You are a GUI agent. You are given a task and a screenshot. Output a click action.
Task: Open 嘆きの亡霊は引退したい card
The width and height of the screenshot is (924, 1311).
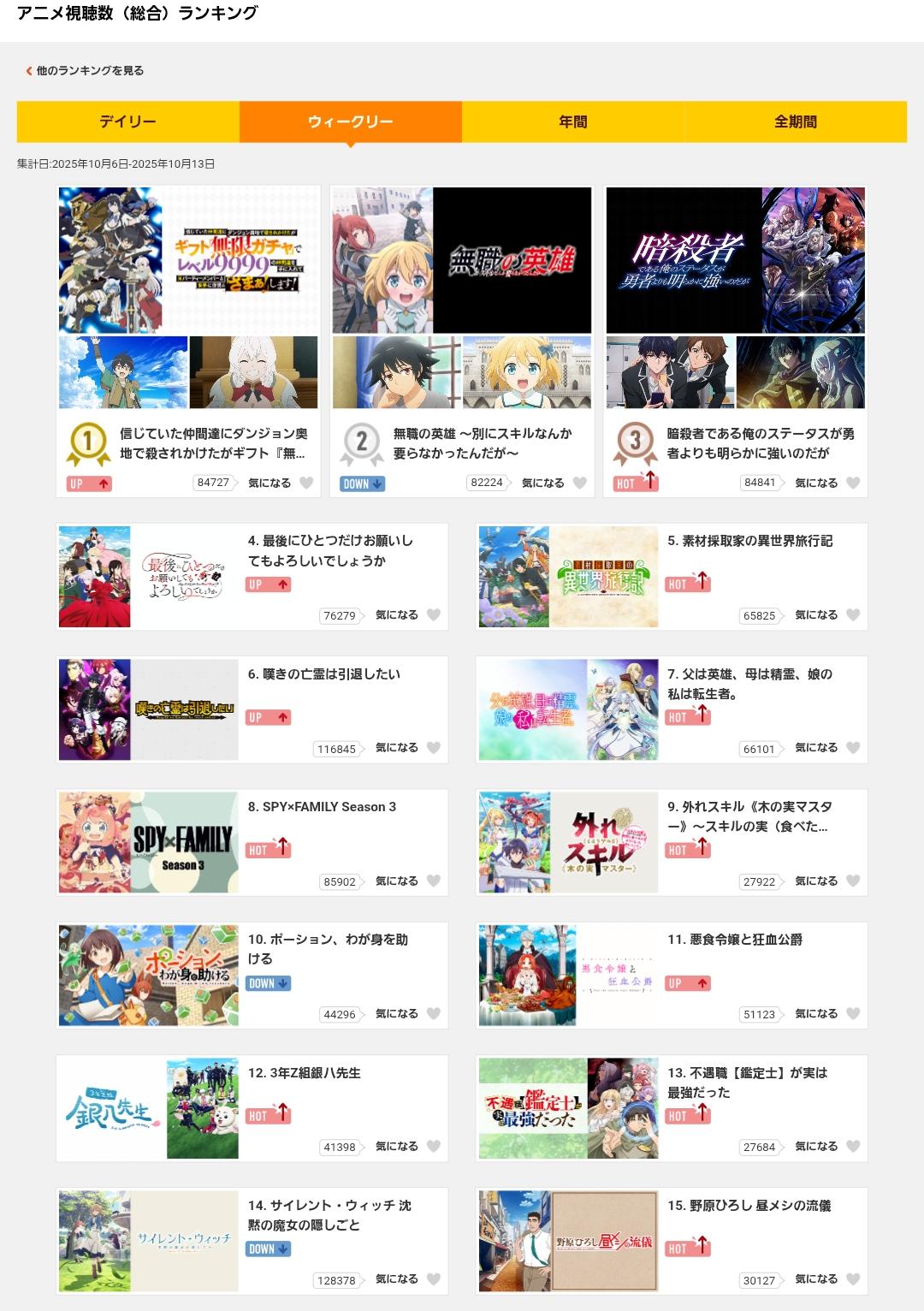tap(252, 709)
